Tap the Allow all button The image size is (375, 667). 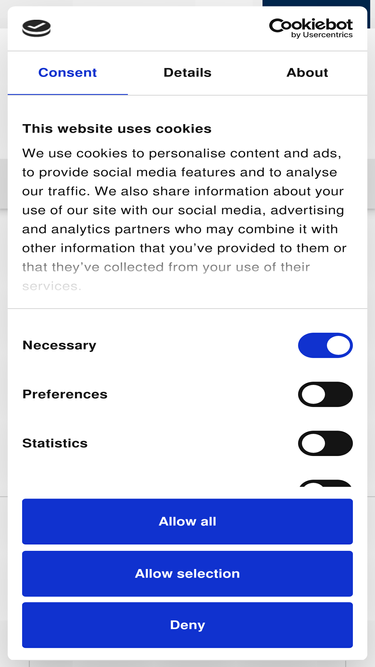click(x=188, y=522)
